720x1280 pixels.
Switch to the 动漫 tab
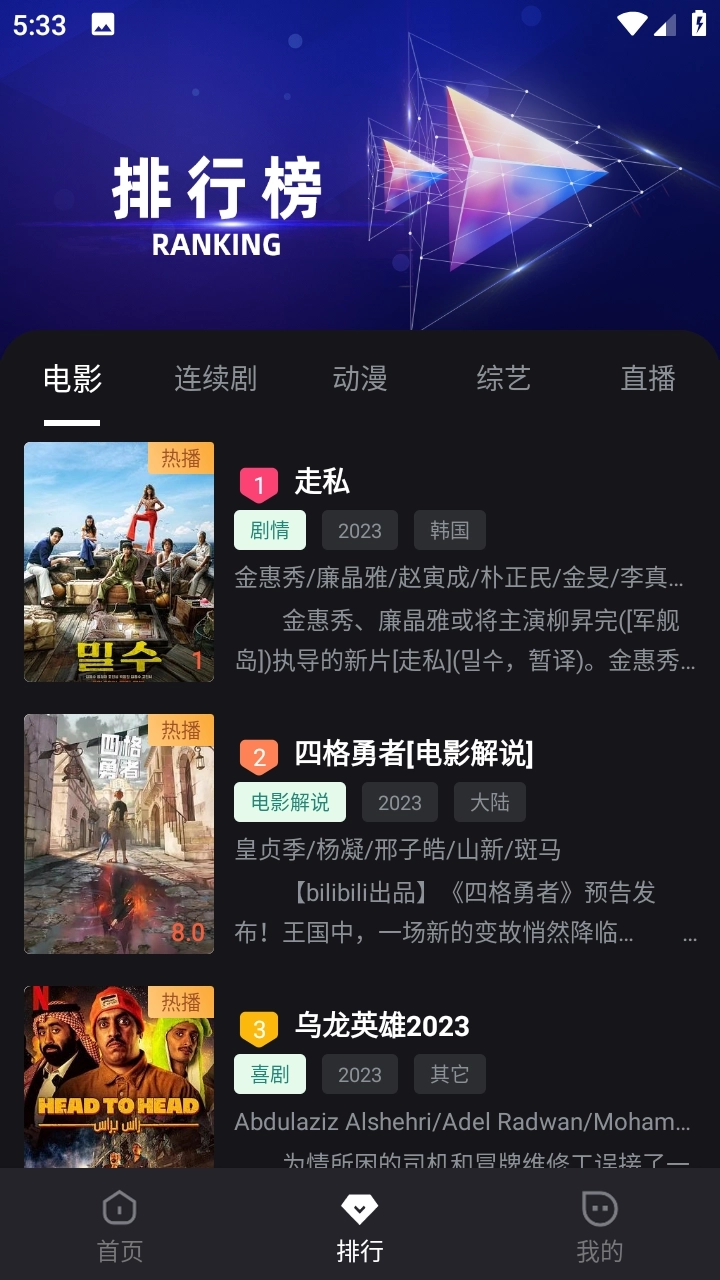[359, 379]
